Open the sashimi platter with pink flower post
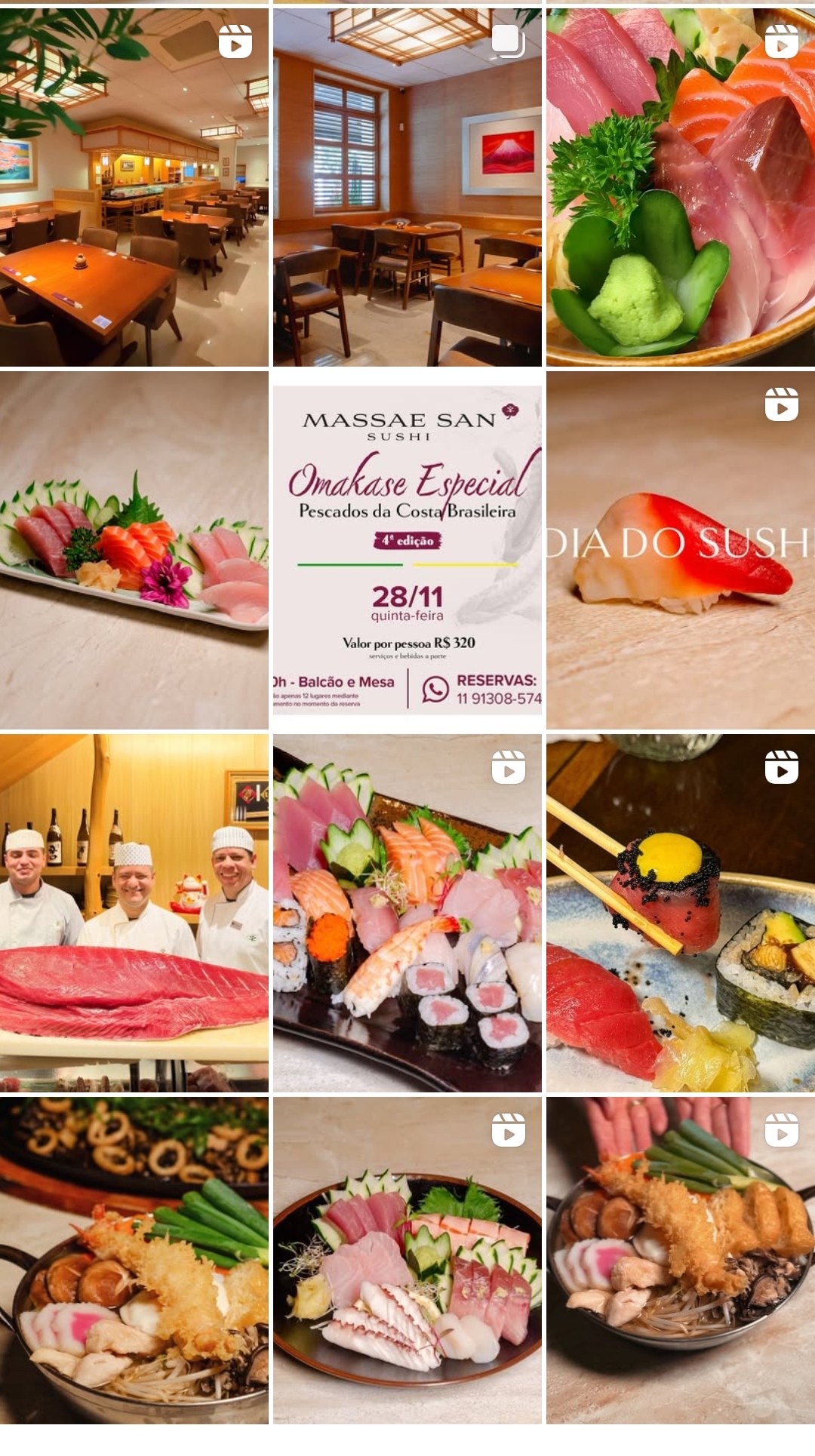This screenshot has height=1456, width=815. coord(134,550)
